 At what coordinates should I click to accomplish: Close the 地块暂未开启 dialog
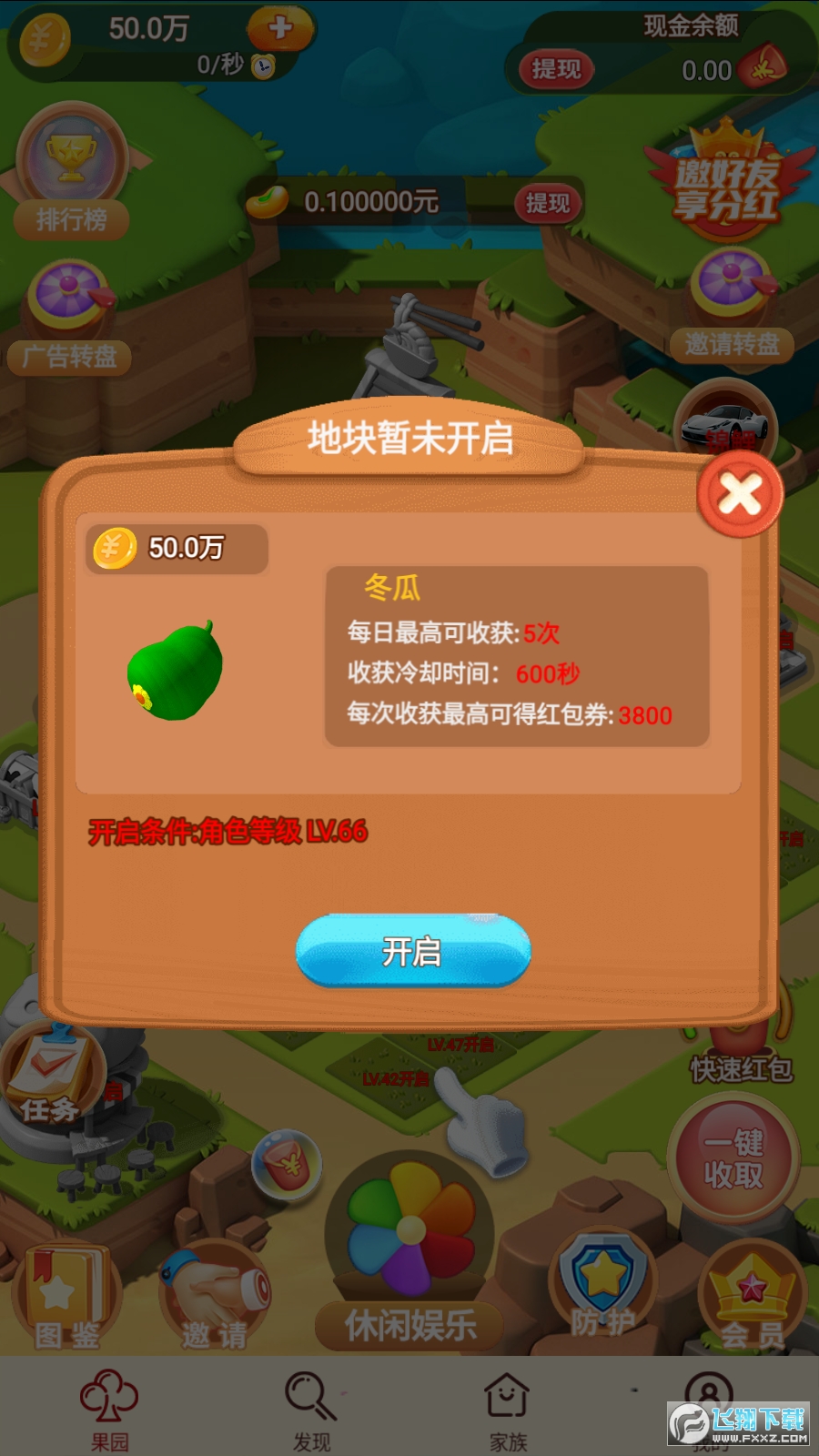[x=740, y=494]
